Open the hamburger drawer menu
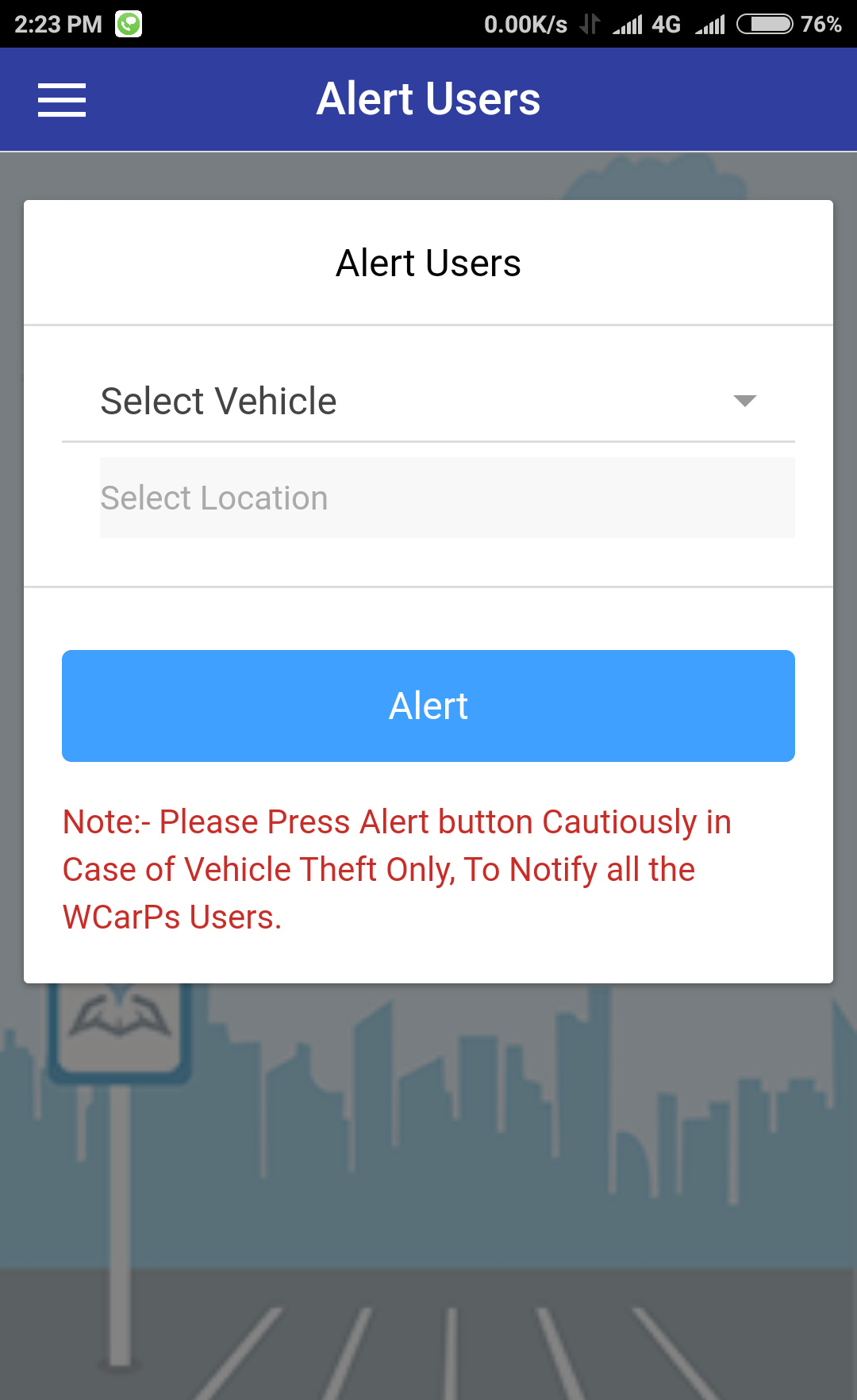This screenshot has height=1400, width=857. pos(62,100)
